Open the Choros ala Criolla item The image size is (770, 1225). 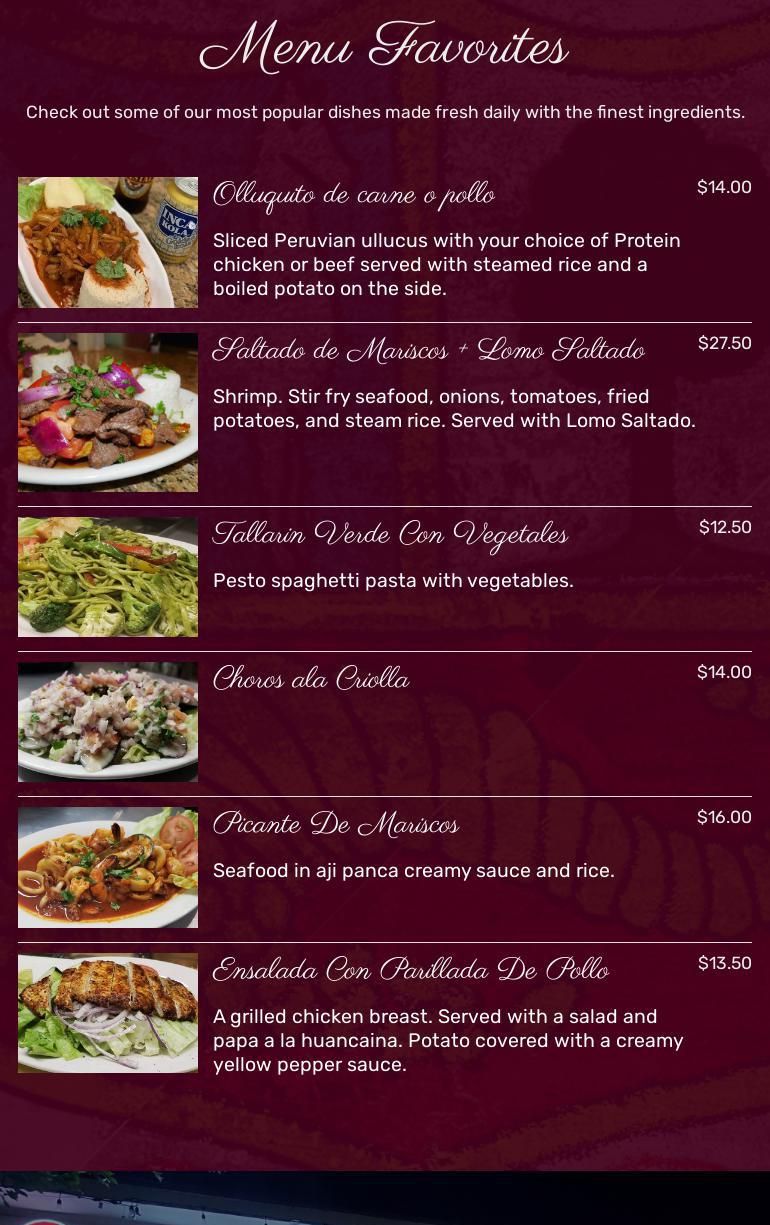(x=311, y=679)
